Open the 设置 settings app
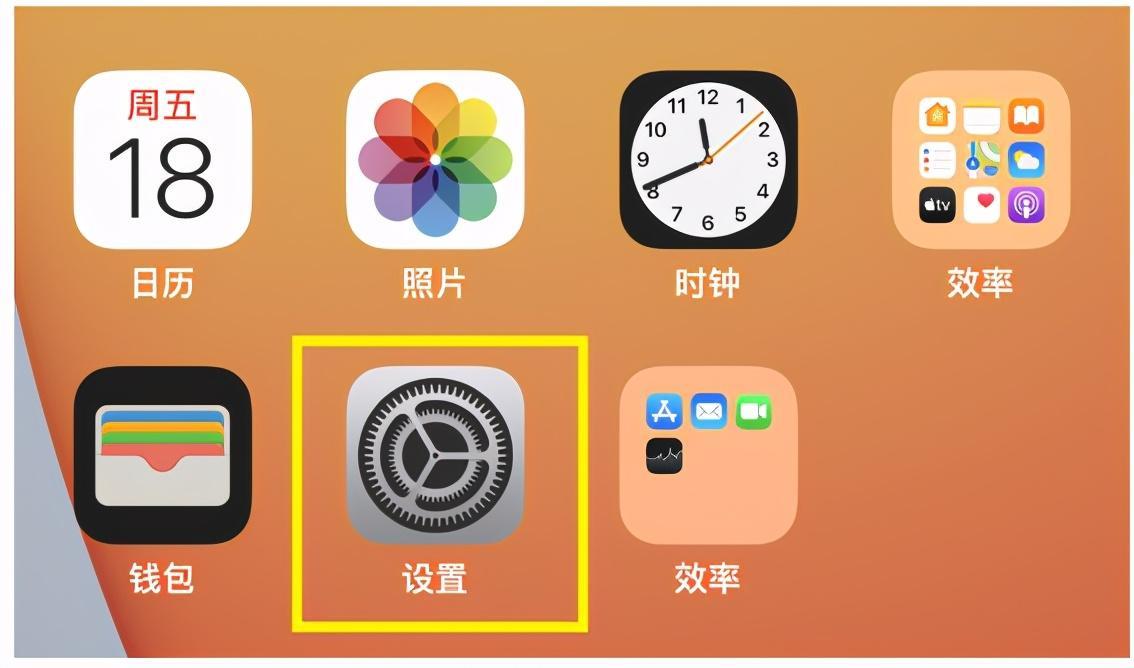 click(x=435, y=455)
